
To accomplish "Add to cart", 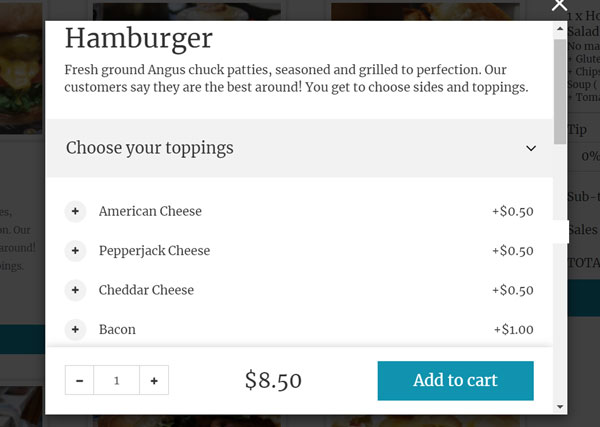I will point(455,380).
